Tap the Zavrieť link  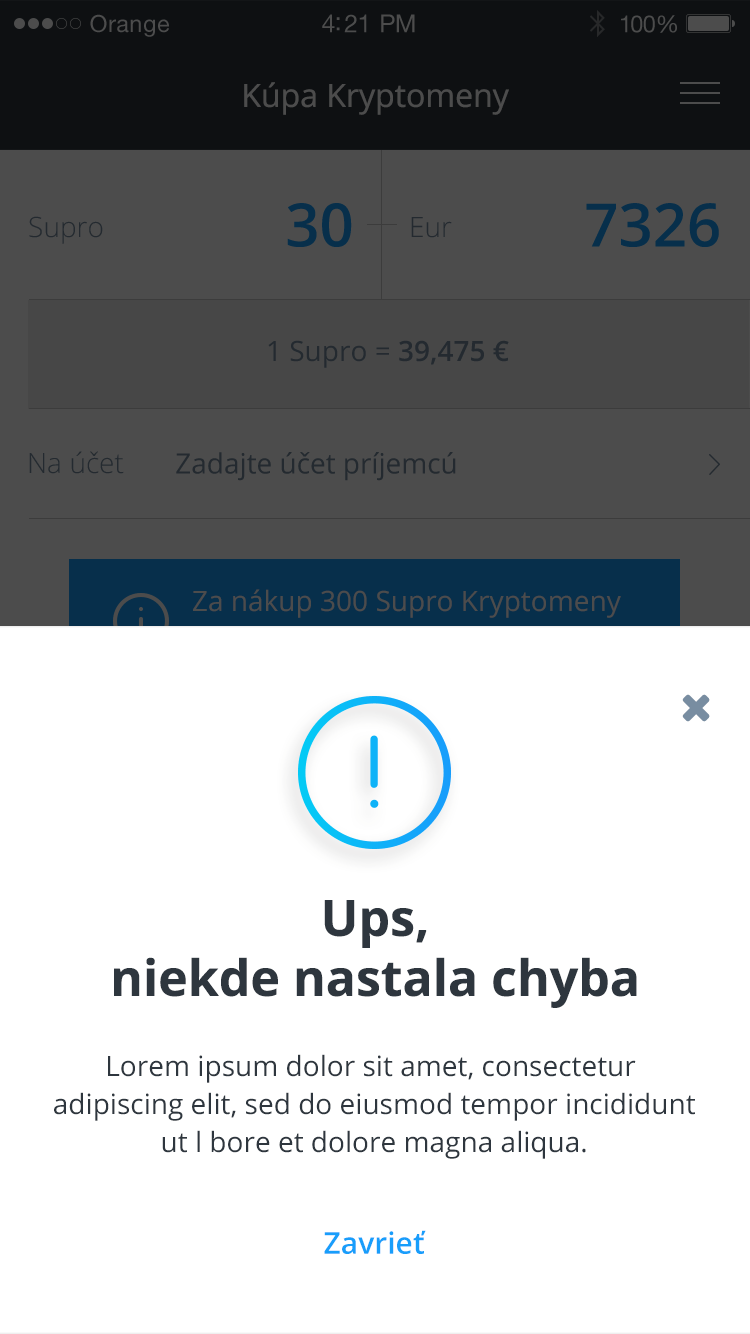(374, 1243)
